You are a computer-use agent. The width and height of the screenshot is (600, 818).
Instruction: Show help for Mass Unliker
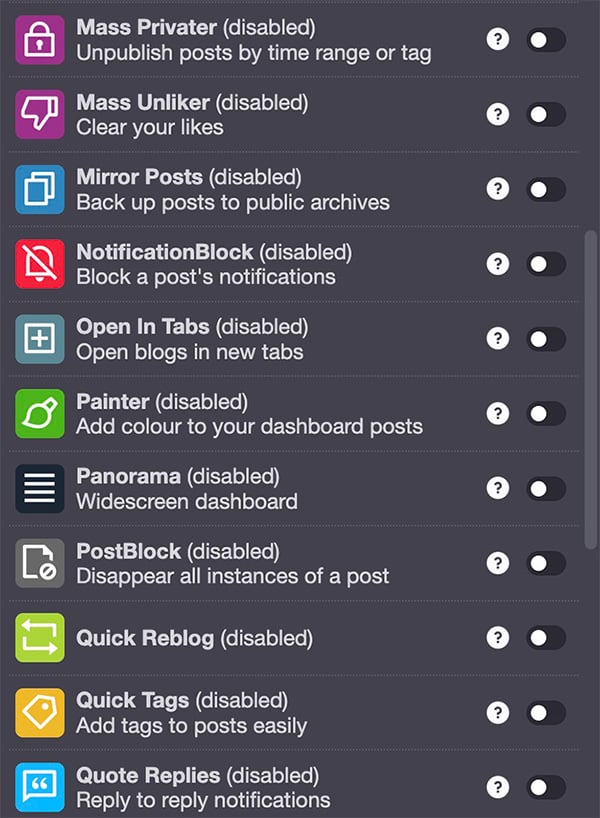coord(497,114)
